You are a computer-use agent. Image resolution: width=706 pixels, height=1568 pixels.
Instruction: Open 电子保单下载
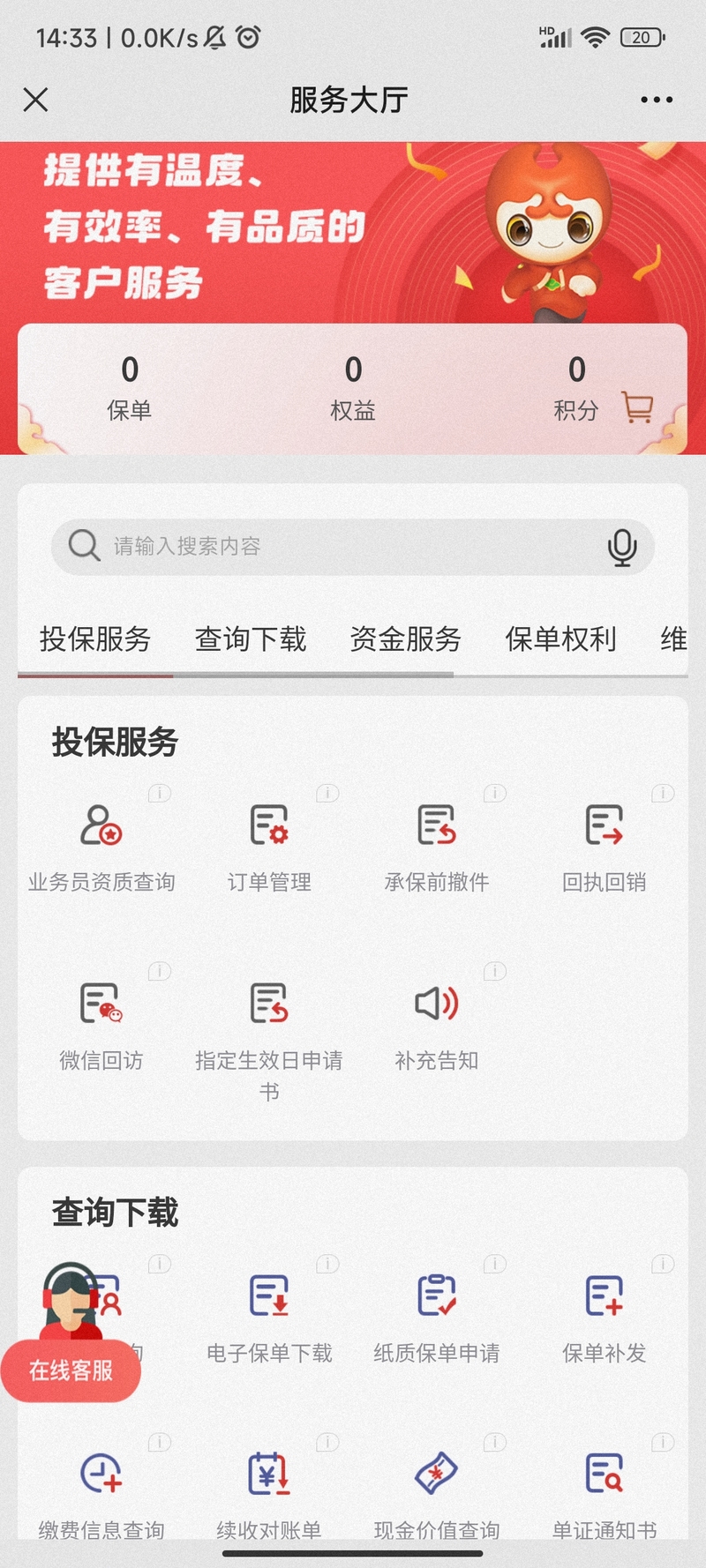click(269, 1316)
